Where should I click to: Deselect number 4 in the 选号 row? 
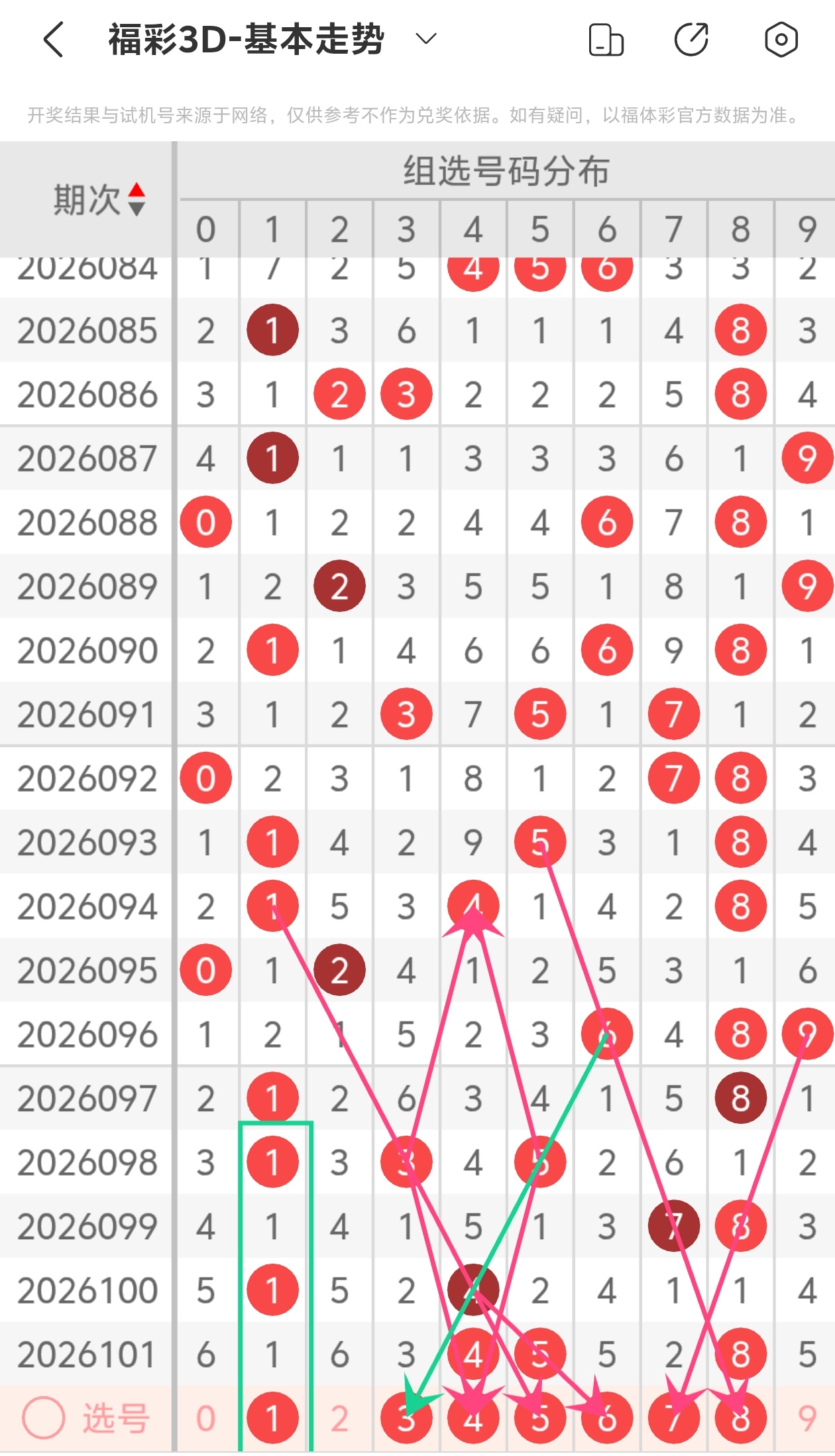(x=473, y=1418)
